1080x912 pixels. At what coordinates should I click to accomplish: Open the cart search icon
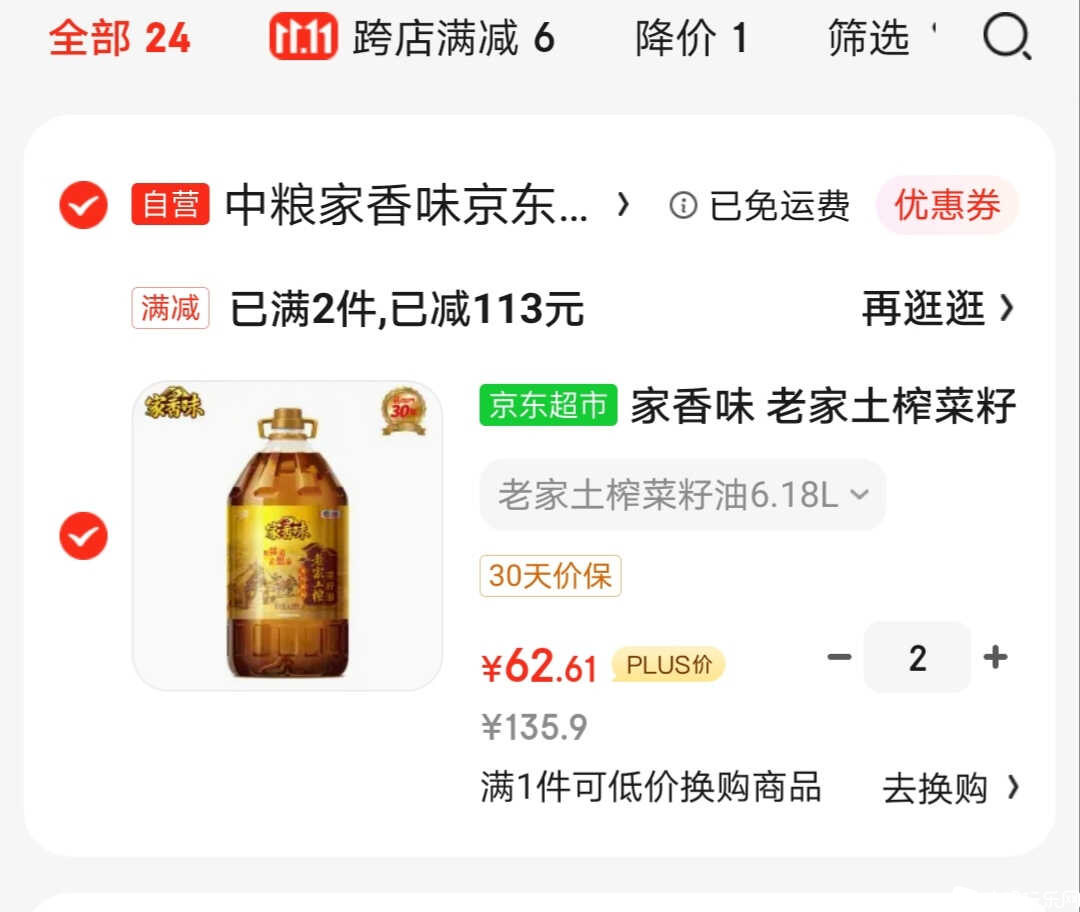[x=1006, y=39]
